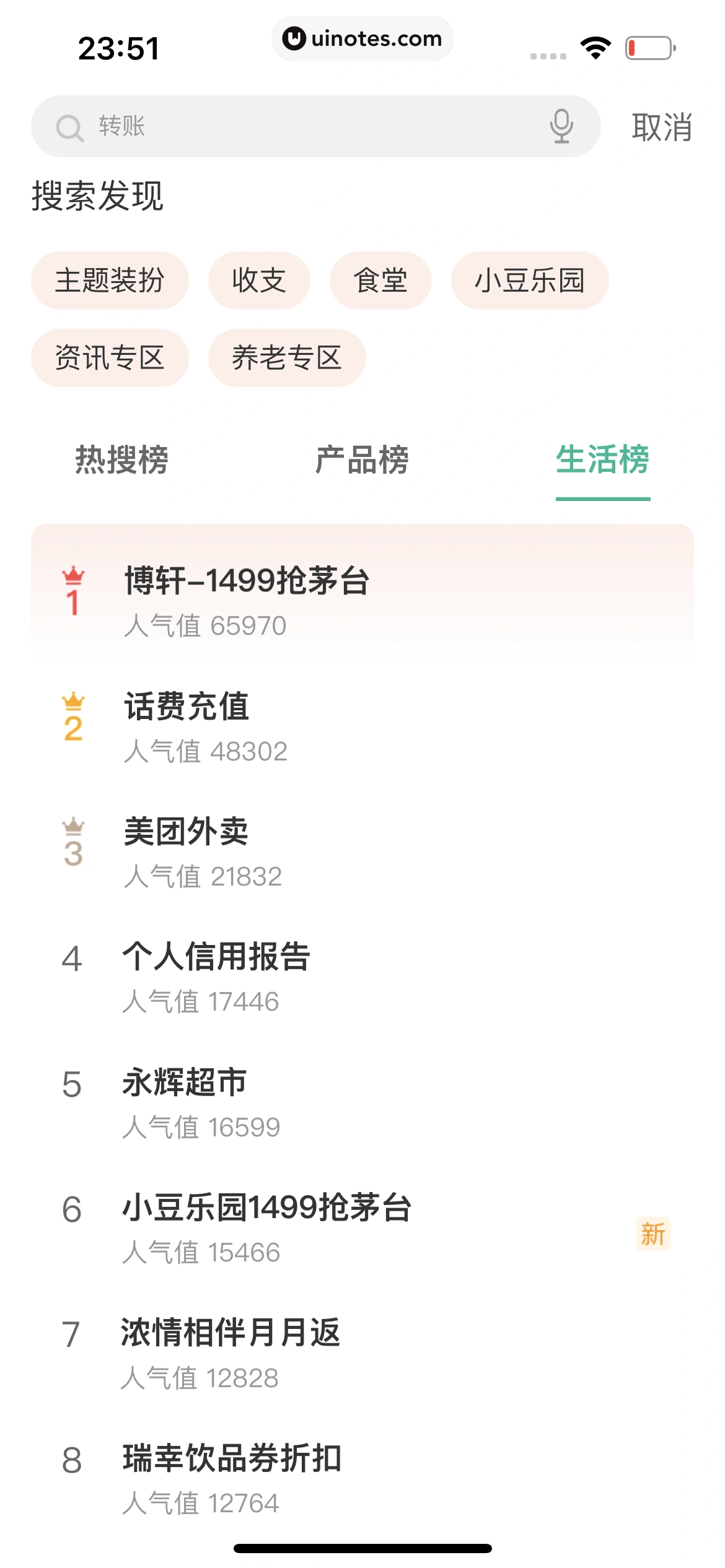The height and width of the screenshot is (1568, 725).
Task: Open the 小豆乐园 chip
Action: [530, 281]
